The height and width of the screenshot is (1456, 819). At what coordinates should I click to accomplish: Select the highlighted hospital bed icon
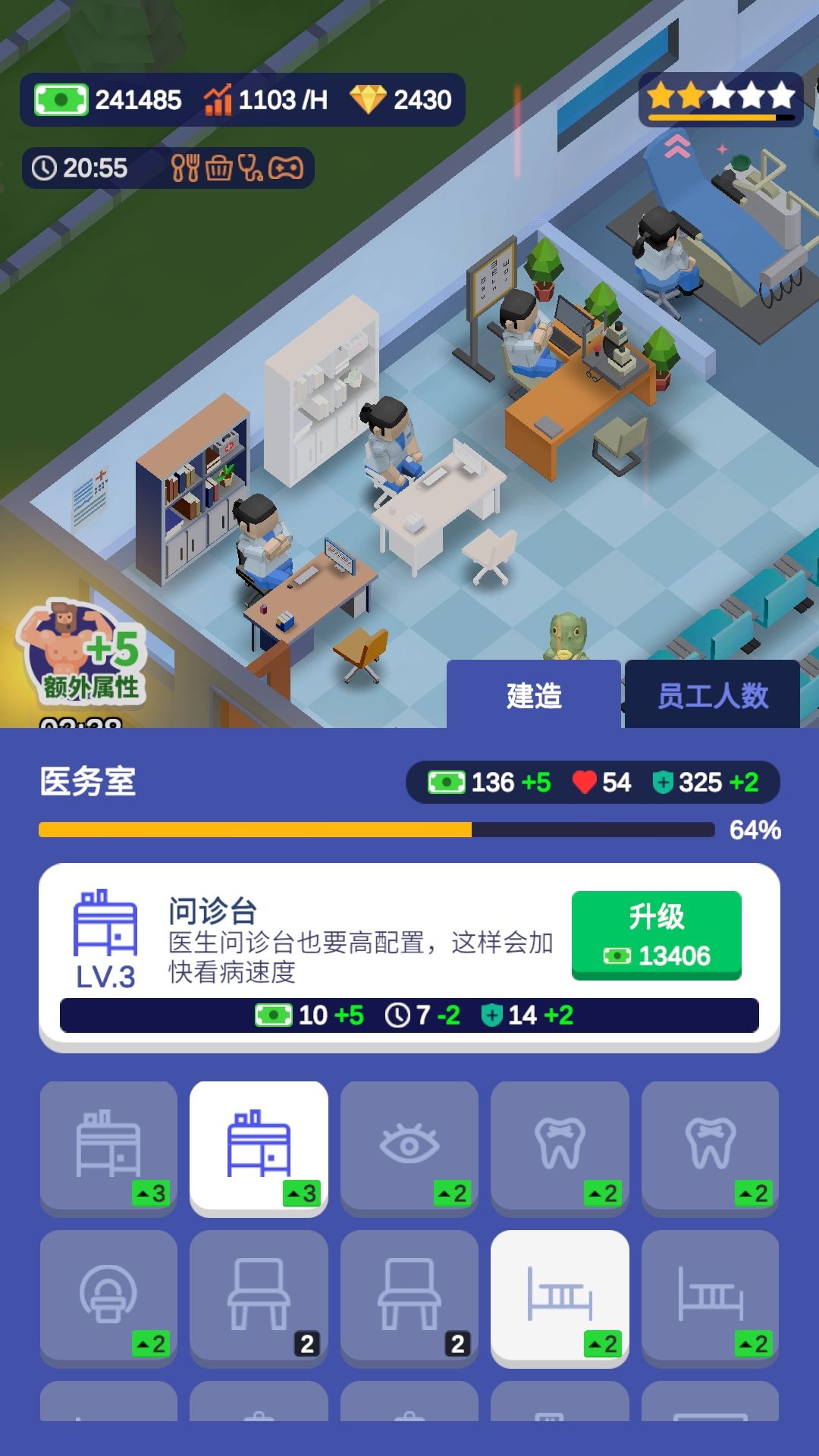pyautogui.click(x=560, y=1297)
